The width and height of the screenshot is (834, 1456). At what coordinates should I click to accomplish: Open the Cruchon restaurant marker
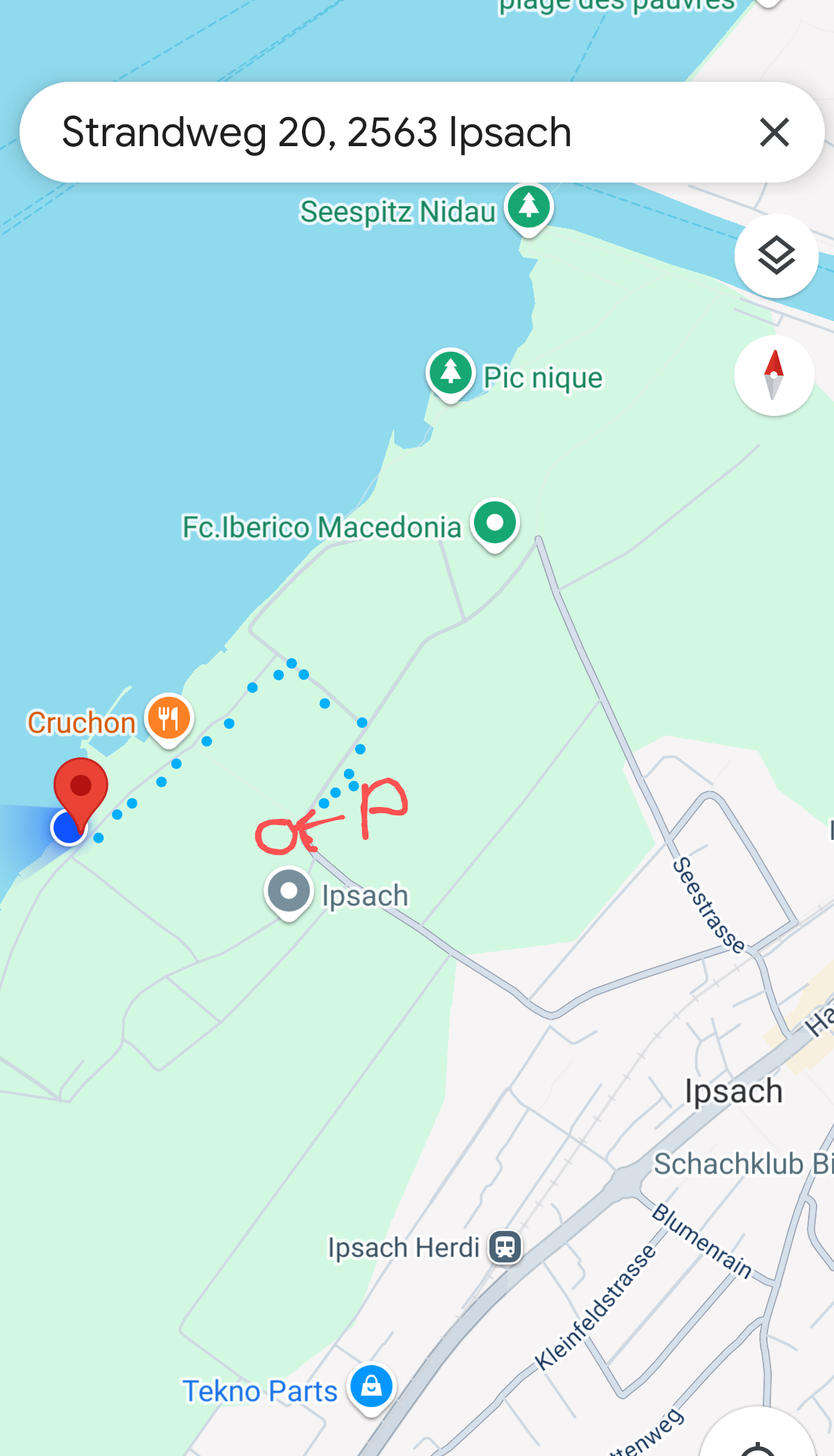[x=168, y=718]
